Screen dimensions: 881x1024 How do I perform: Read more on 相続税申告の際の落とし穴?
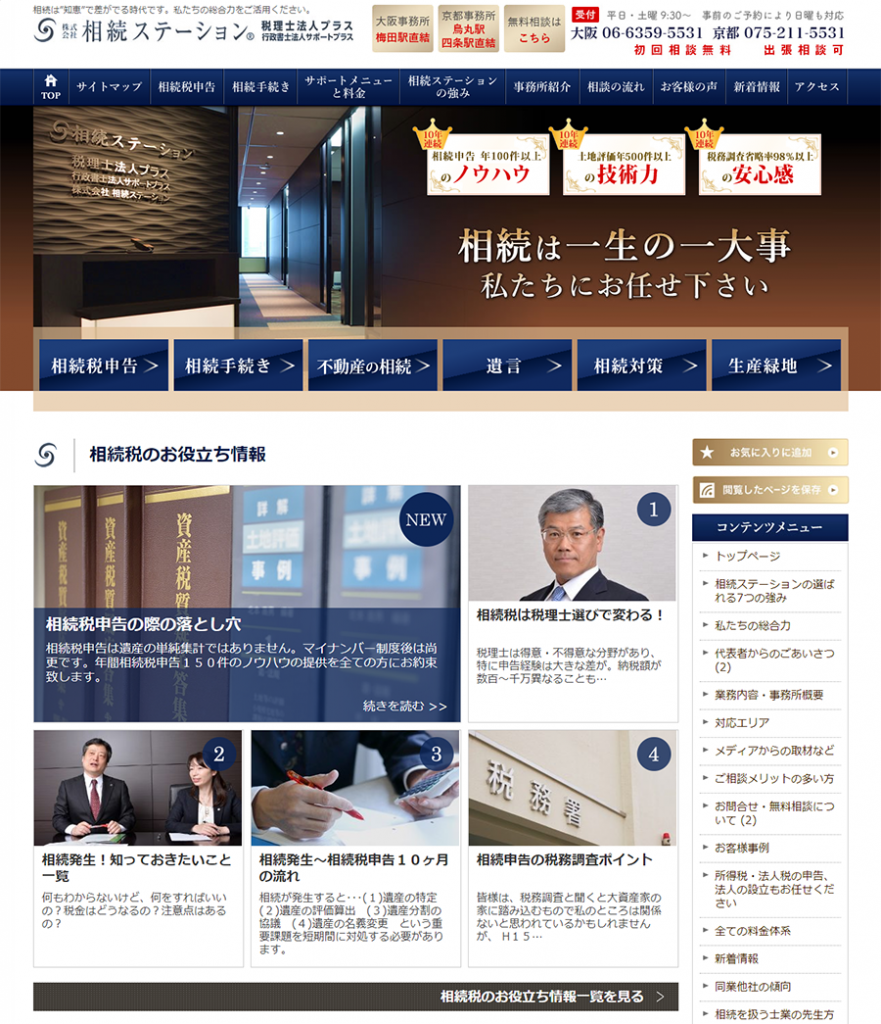point(405,706)
